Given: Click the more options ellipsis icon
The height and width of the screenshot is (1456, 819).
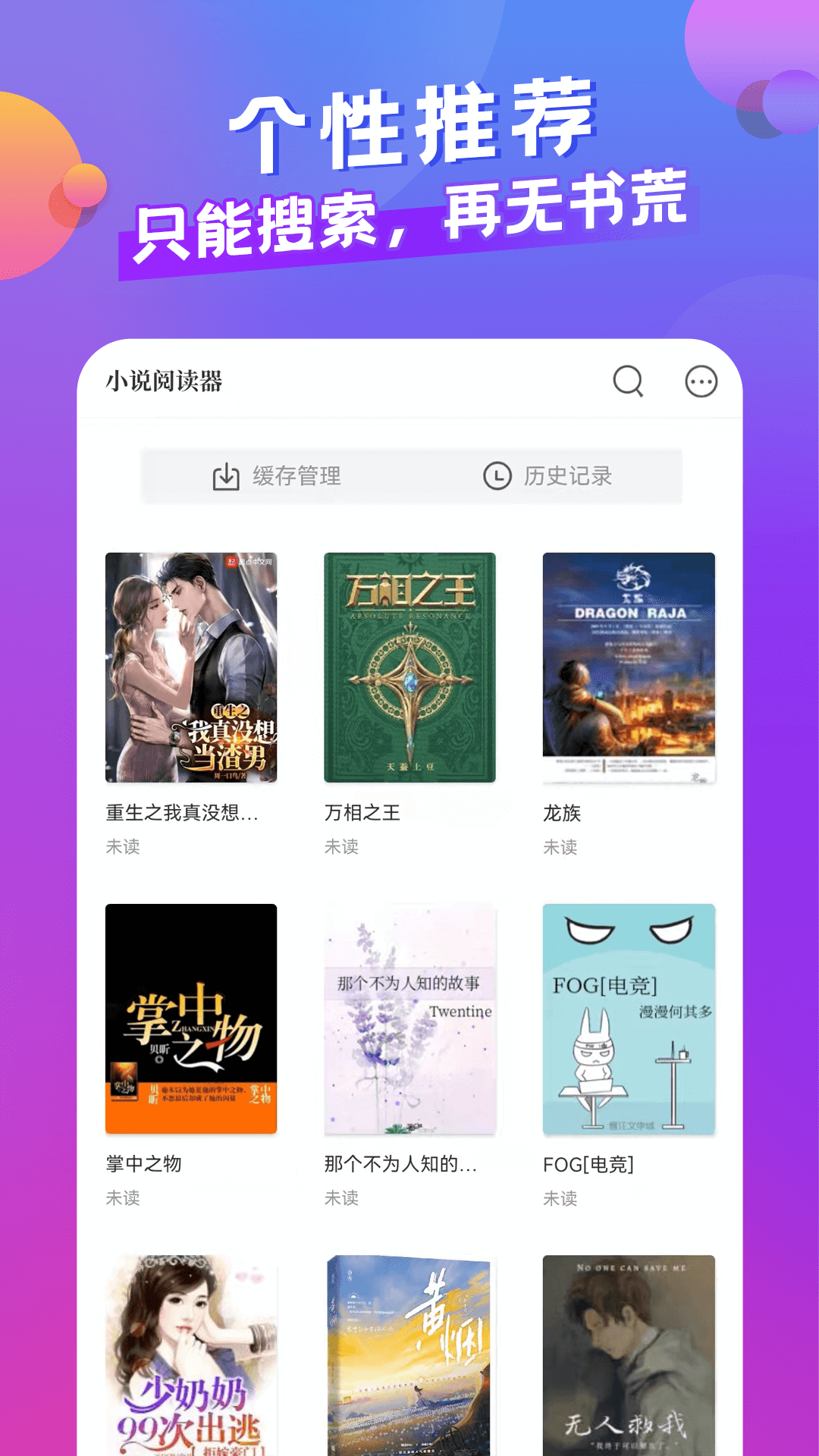Looking at the screenshot, I should pyautogui.click(x=700, y=381).
